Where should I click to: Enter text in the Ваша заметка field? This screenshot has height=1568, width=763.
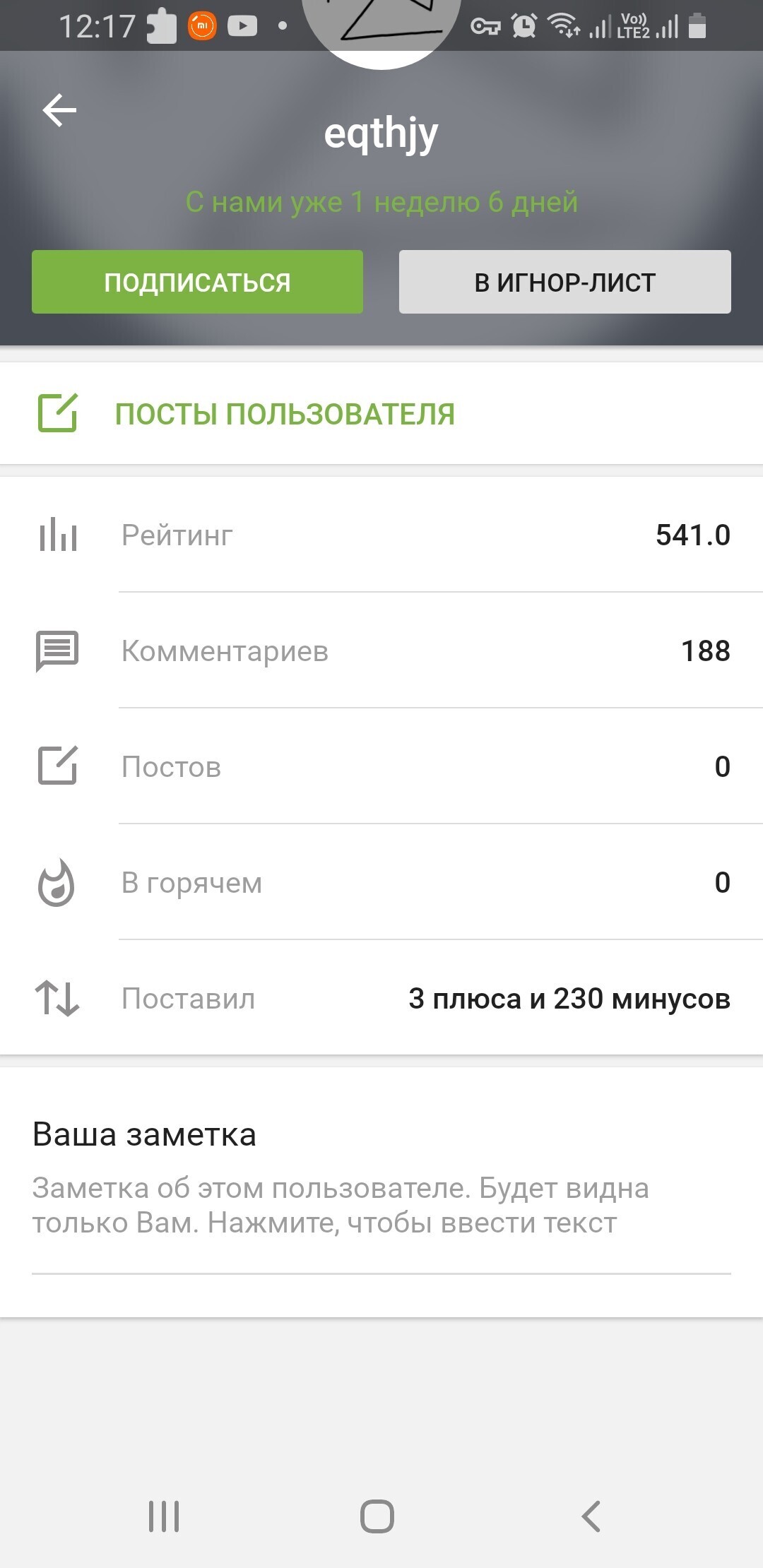coord(380,1206)
